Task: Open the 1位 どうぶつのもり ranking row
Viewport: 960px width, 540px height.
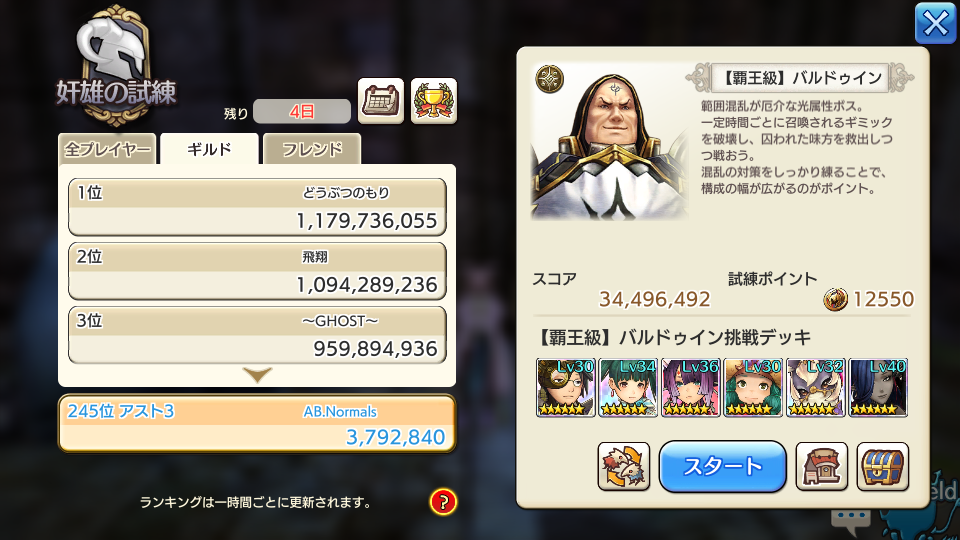Action: [x=257, y=207]
